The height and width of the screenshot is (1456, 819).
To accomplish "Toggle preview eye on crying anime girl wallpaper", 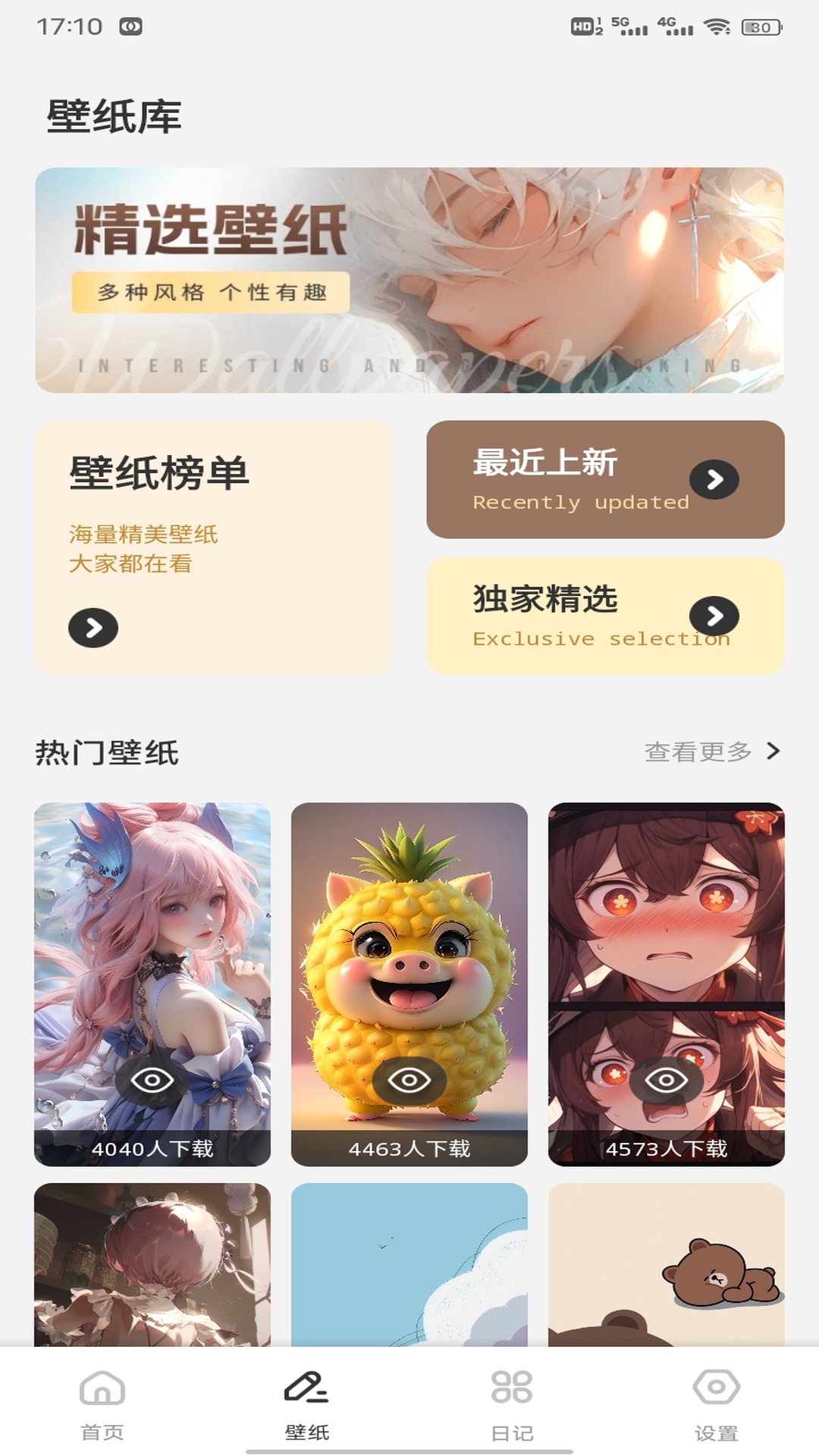I will 665,1078.
